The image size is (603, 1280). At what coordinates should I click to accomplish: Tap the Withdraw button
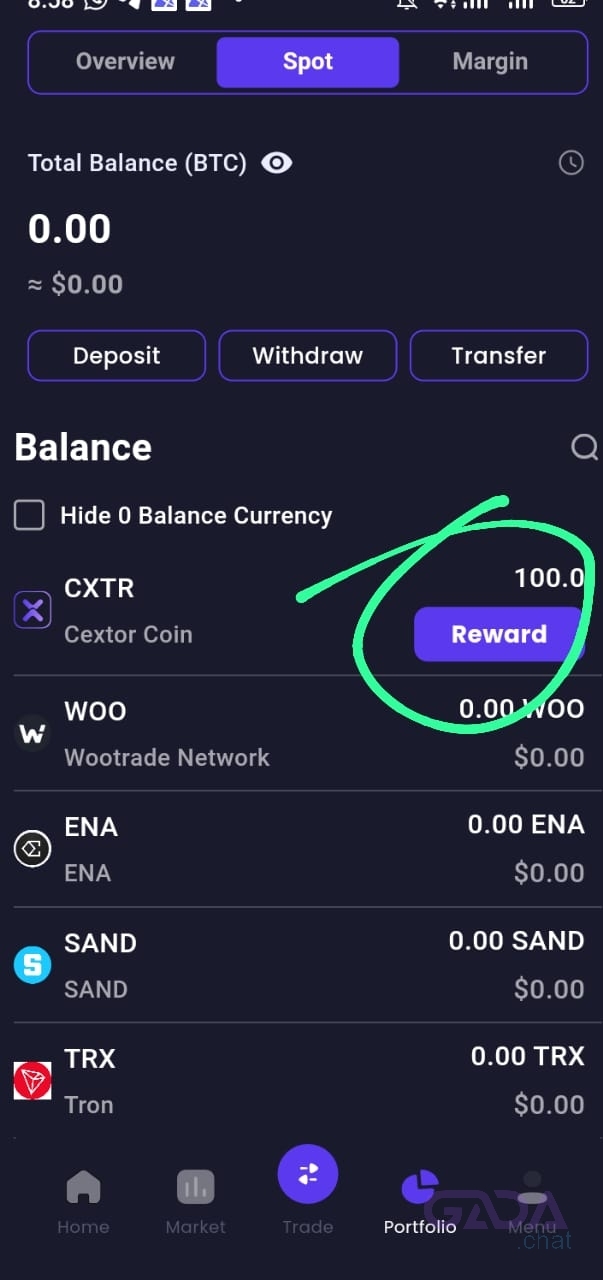coord(308,356)
